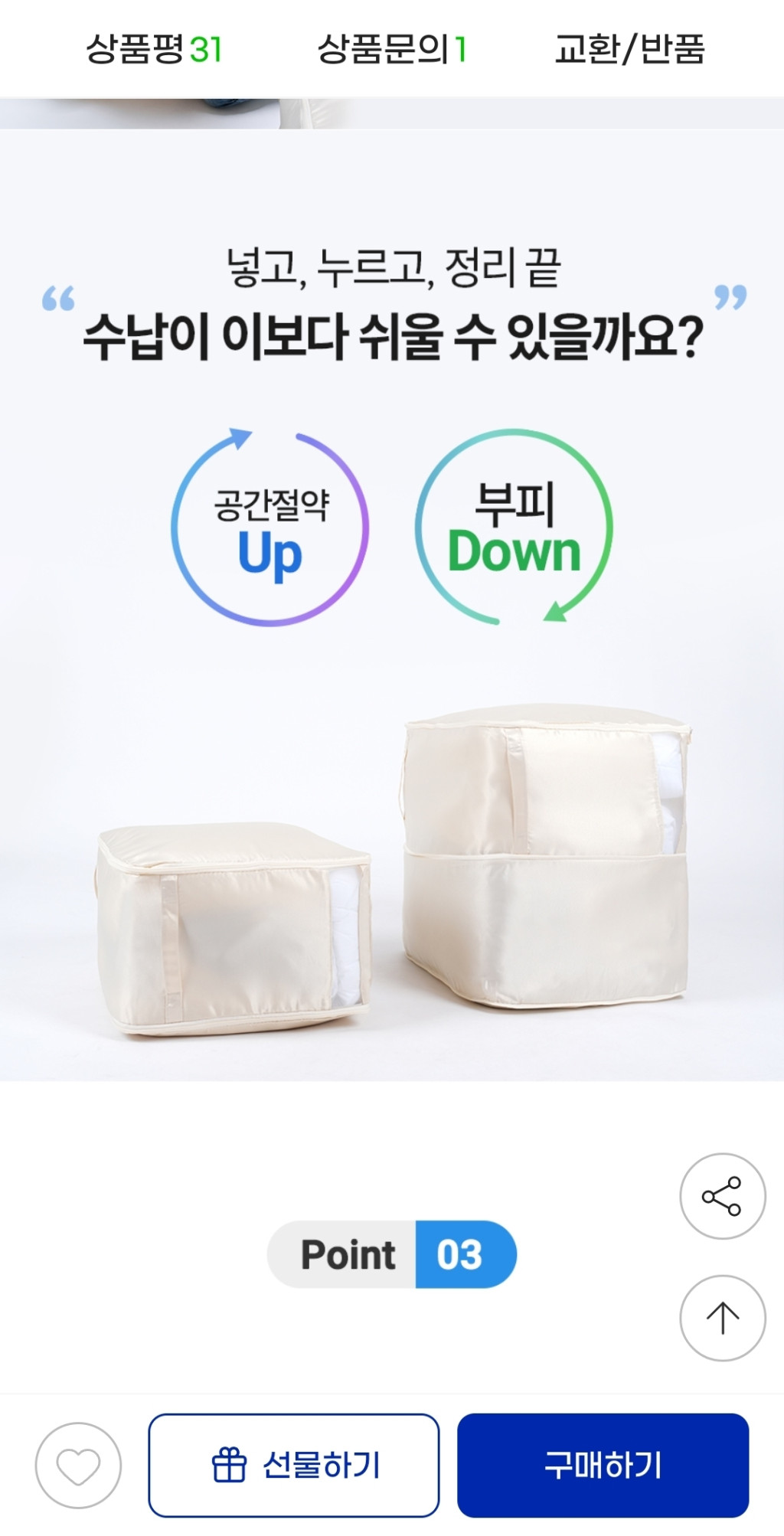Tap 구매하기 to buy now

603,1466
